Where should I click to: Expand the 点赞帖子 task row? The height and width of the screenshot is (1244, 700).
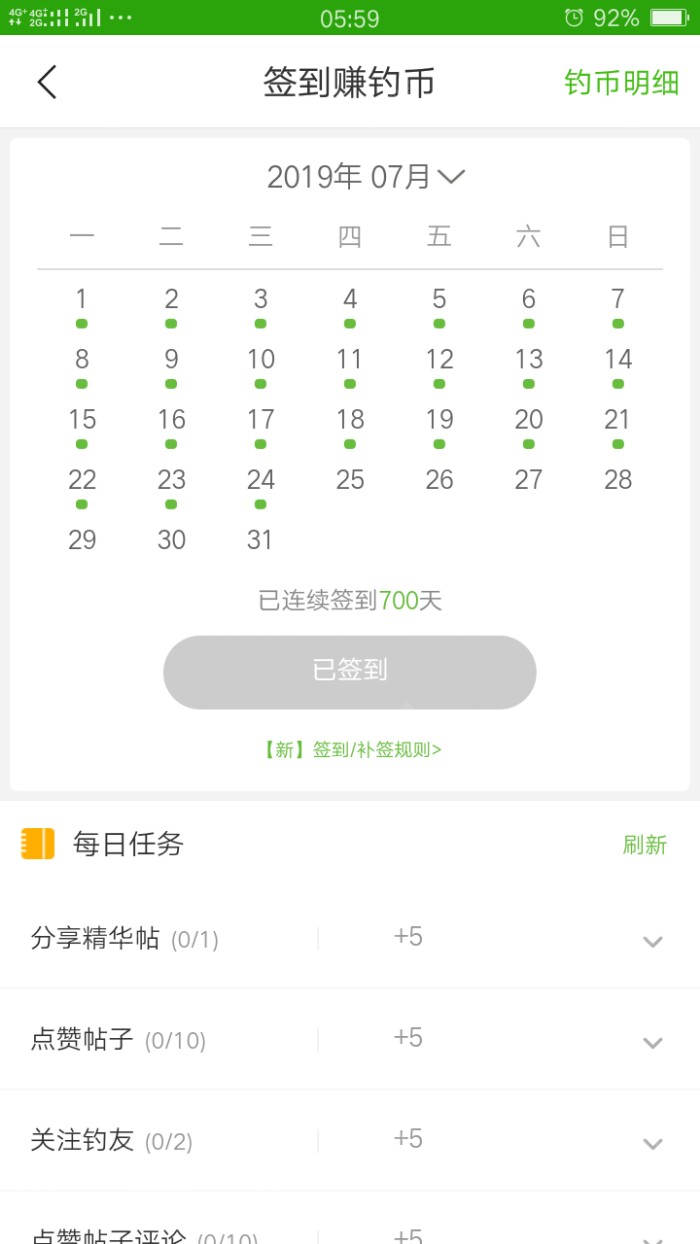point(652,1042)
